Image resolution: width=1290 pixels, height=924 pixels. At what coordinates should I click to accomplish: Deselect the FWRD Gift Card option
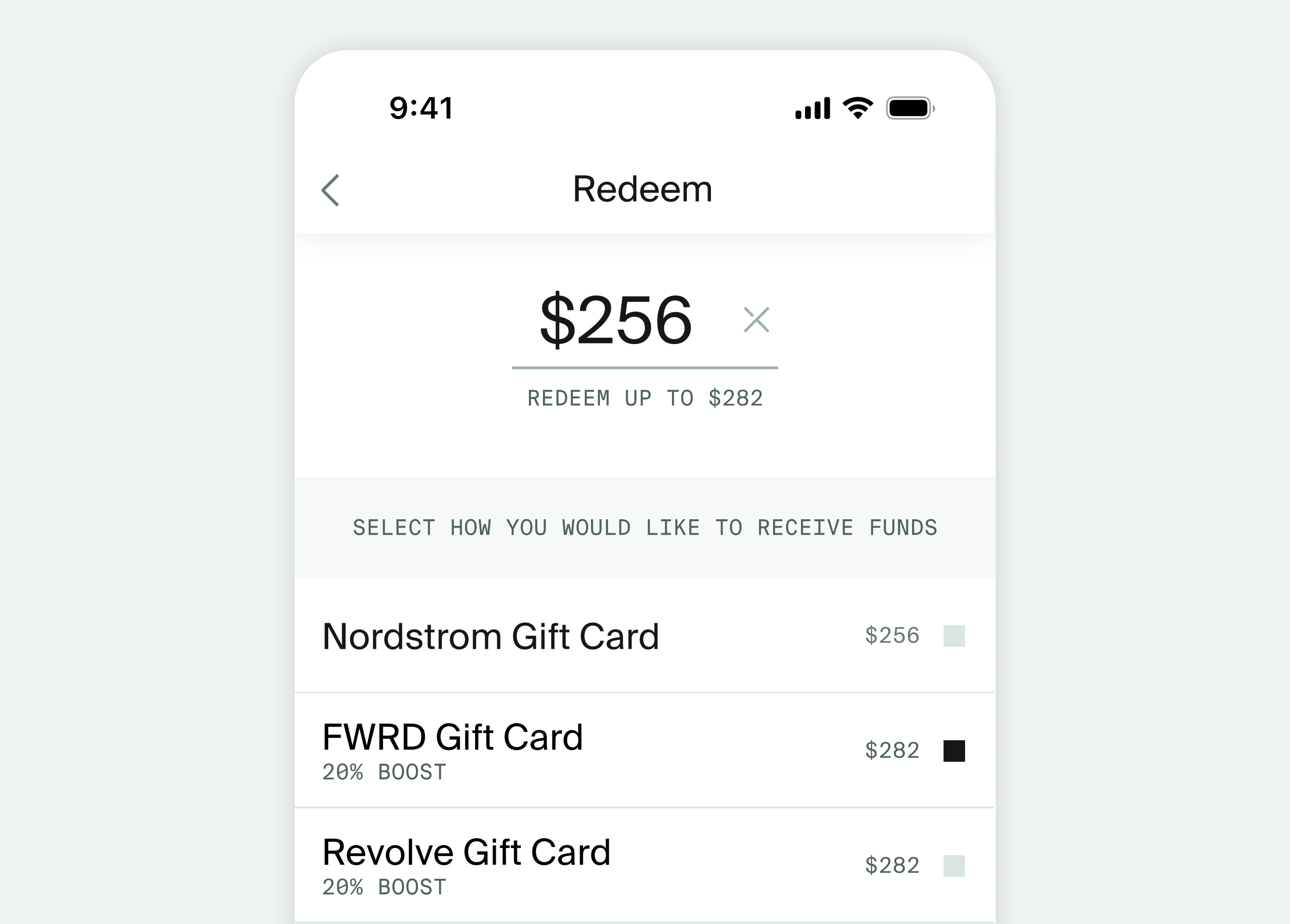[954, 751]
